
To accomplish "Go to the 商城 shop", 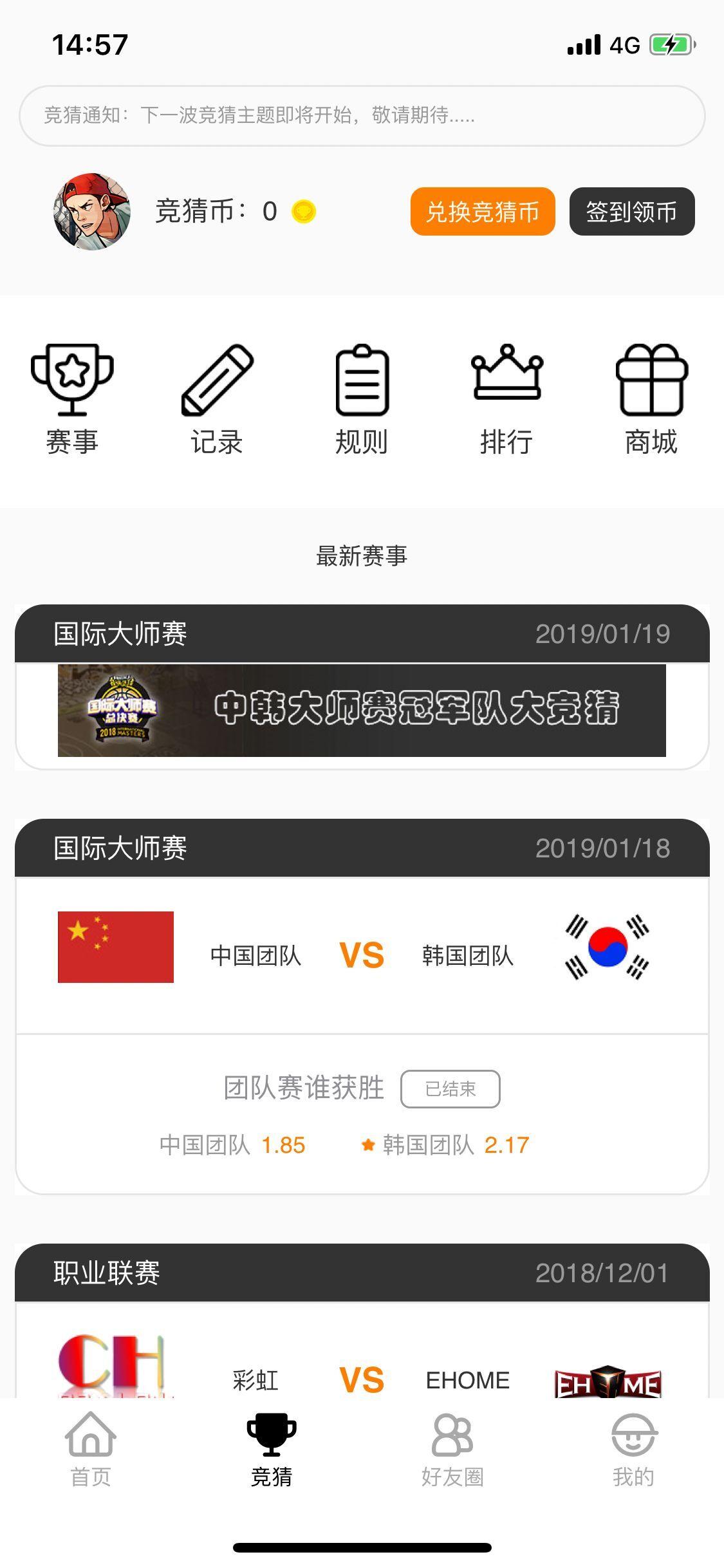I will [x=651, y=399].
